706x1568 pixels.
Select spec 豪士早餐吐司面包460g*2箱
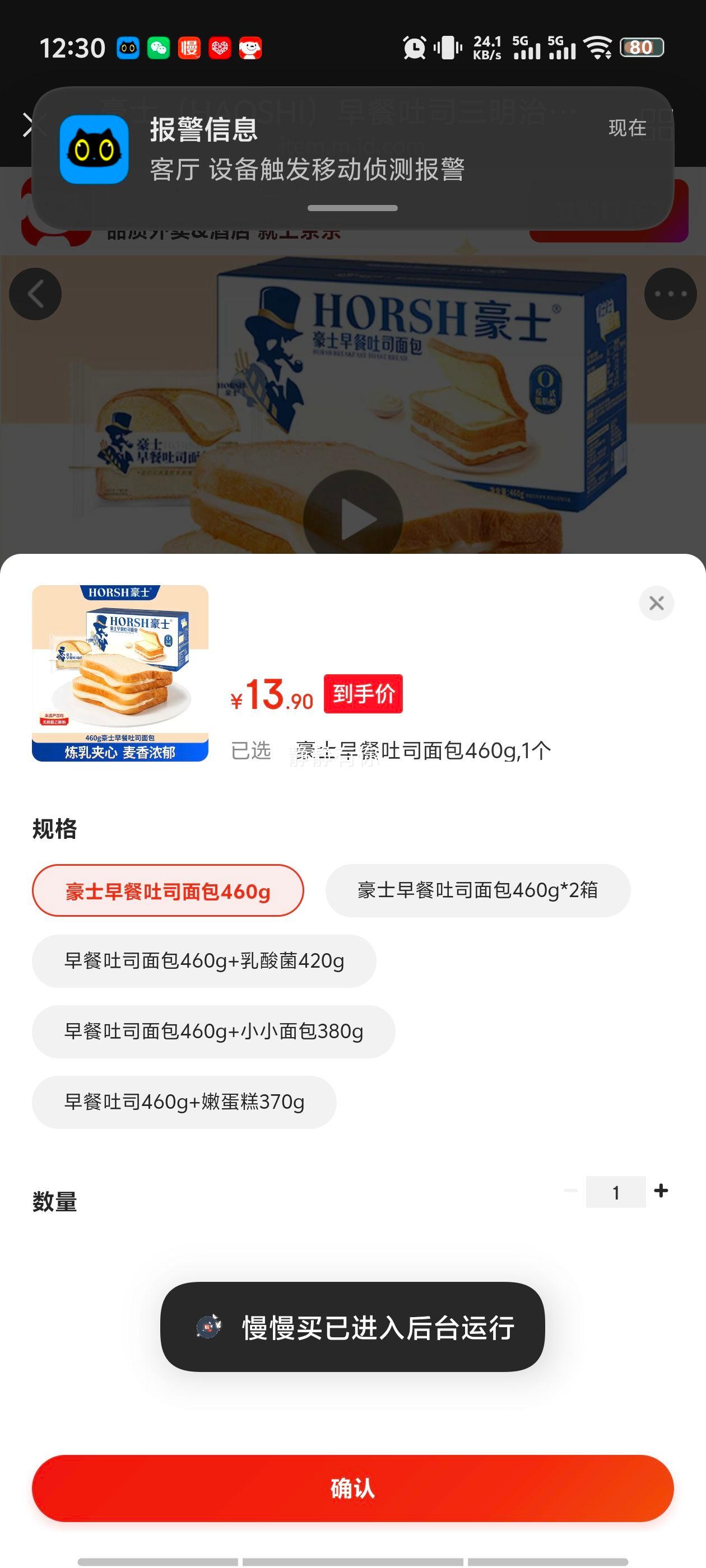(477, 890)
